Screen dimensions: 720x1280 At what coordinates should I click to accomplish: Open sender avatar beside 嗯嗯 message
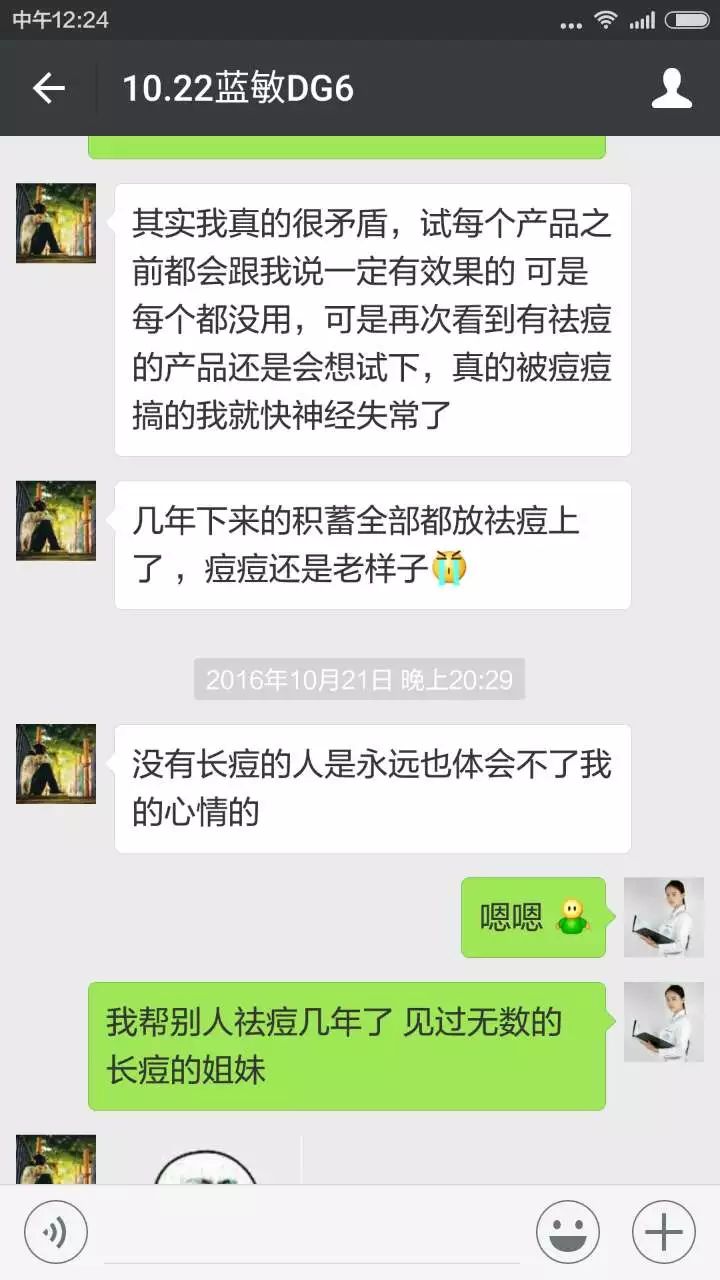coord(663,917)
